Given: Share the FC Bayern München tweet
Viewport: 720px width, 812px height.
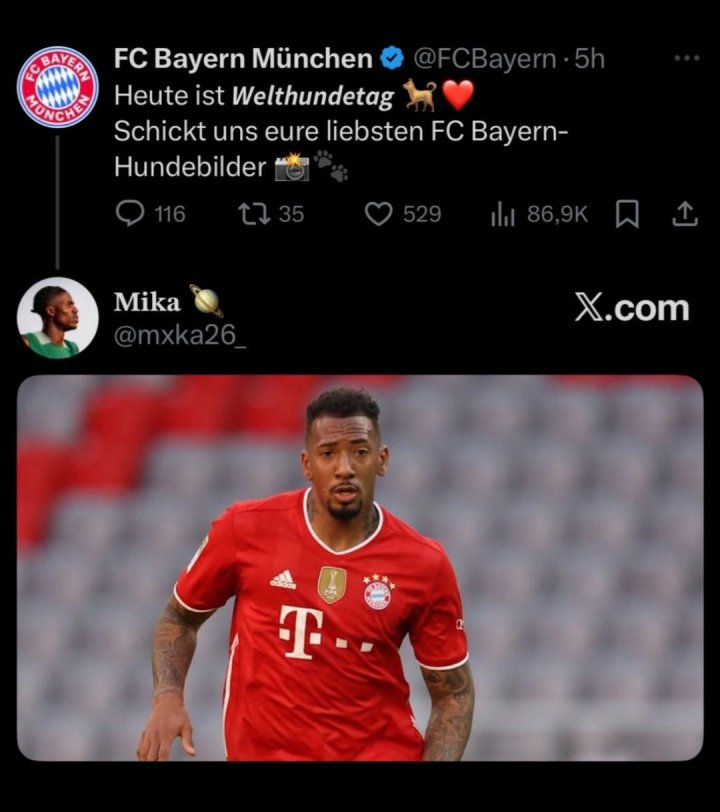Looking at the screenshot, I should [x=685, y=213].
